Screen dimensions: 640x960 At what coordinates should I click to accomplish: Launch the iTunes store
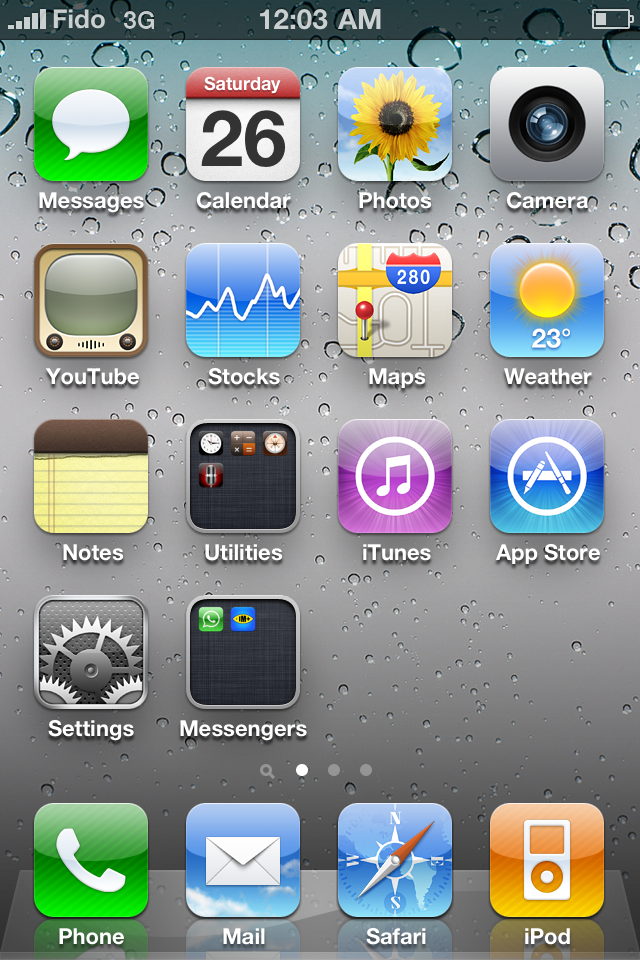click(395, 476)
